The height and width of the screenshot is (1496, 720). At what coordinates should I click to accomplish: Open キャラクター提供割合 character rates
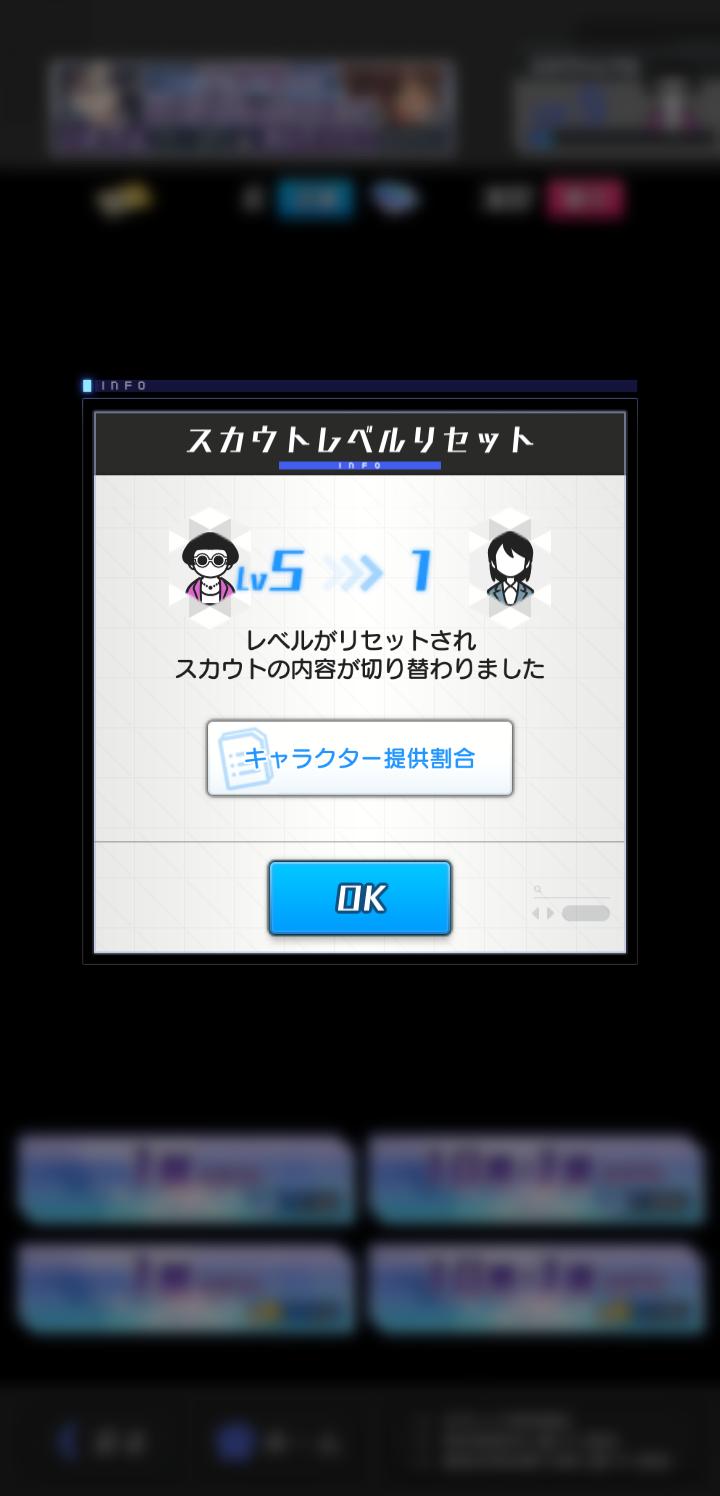tap(360, 758)
